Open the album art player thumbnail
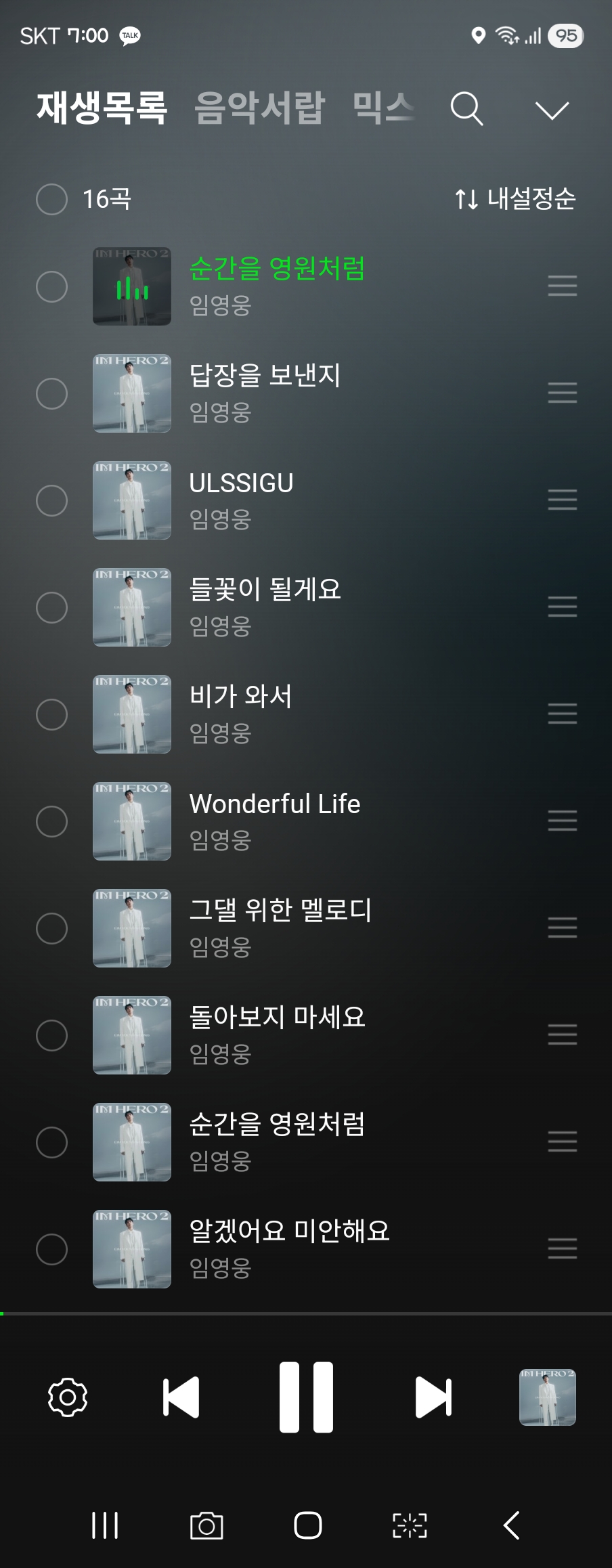The width and height of the screenshot is (612, 1568). click(548, 1397)
